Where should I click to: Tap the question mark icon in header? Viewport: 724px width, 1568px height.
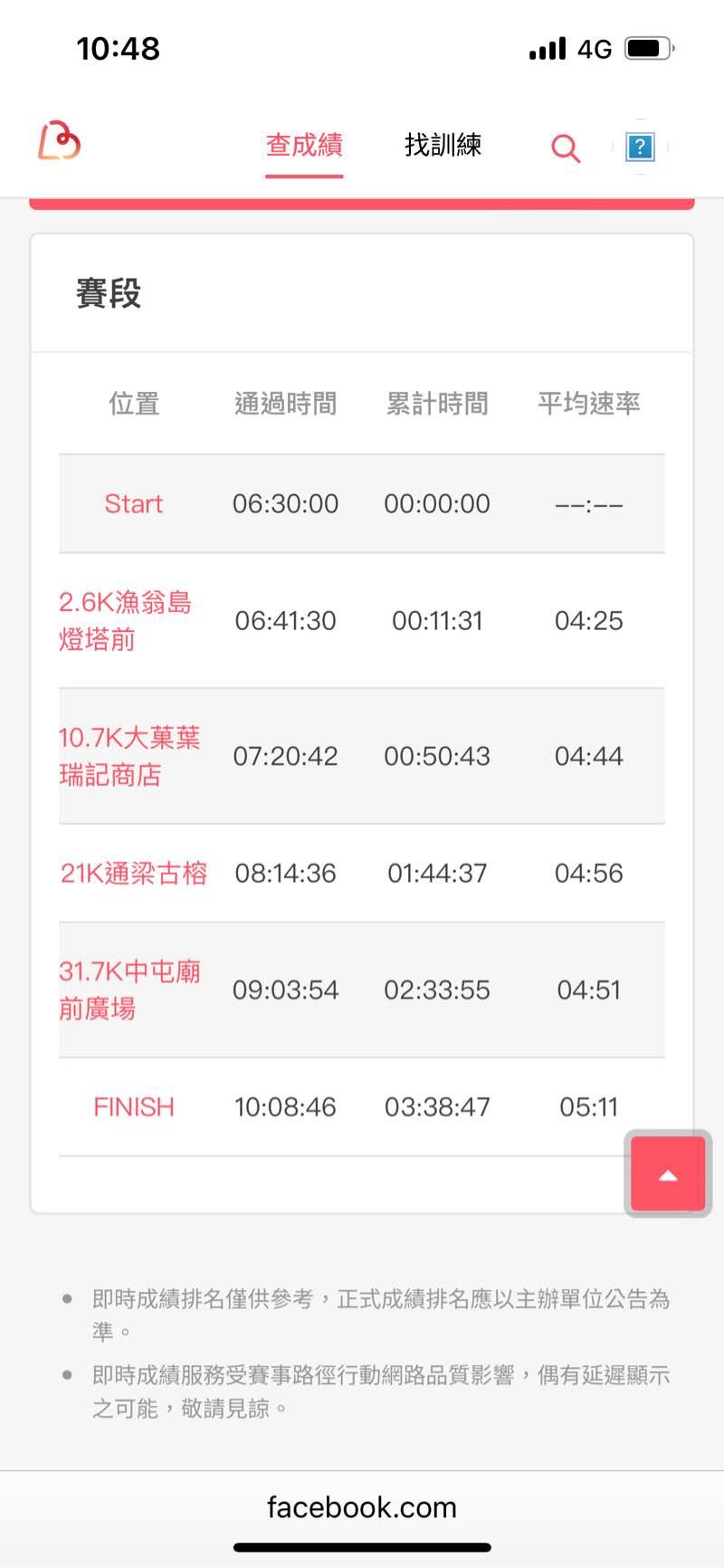tap(640, 147)
